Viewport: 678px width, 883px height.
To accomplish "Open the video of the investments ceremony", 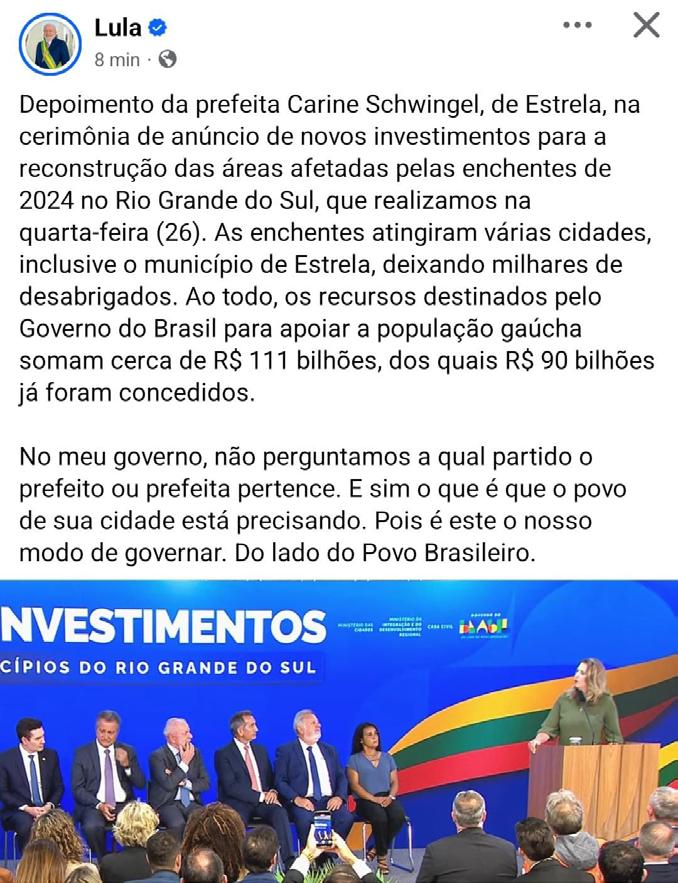I will [x=339, y=730].
